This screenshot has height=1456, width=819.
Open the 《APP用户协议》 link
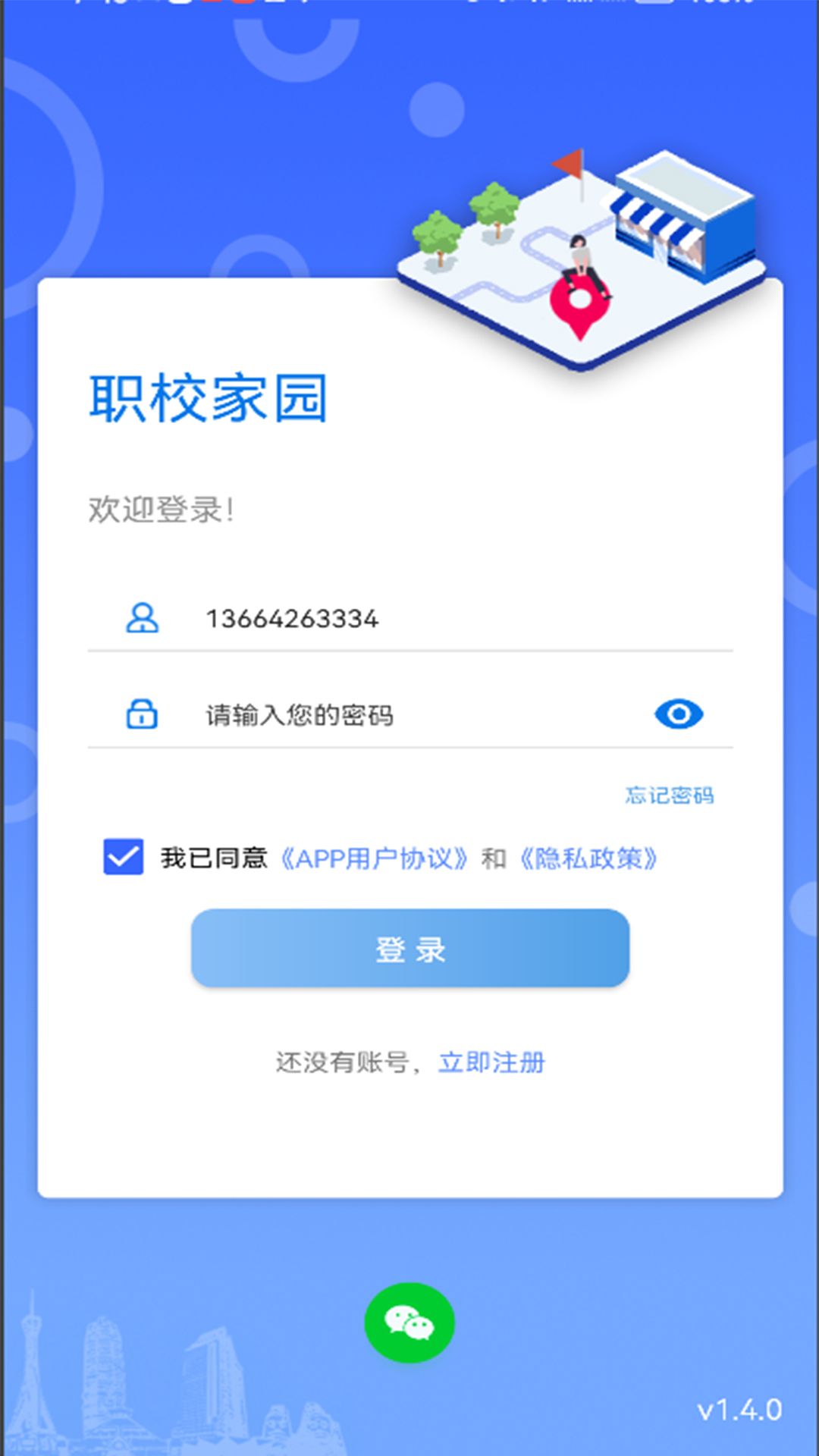pos(374,858)
